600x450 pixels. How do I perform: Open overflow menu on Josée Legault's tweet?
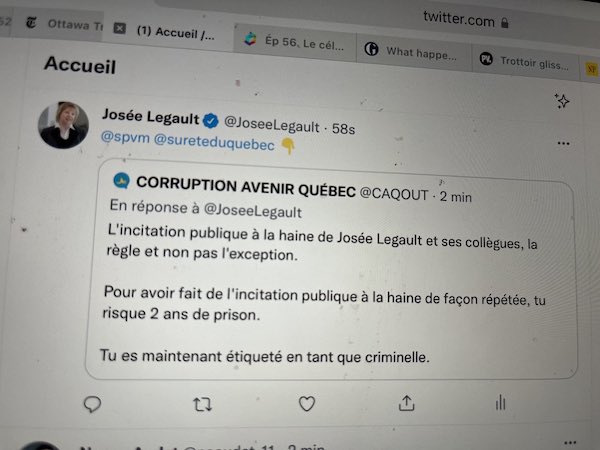tap(563, 142)
